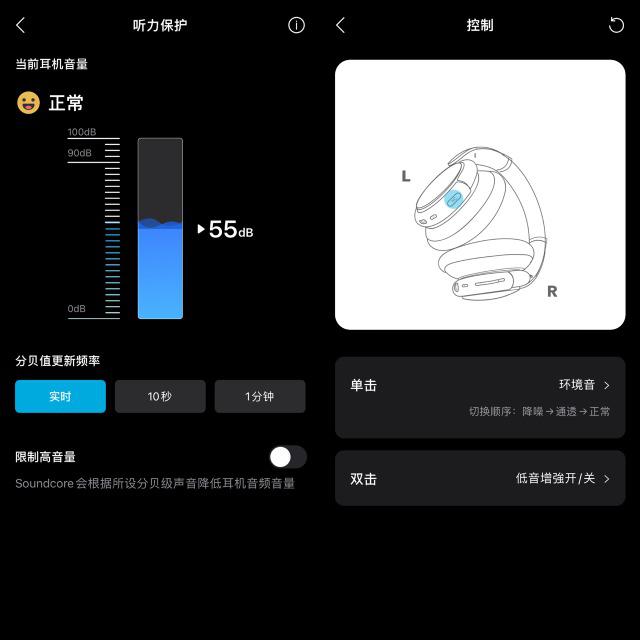Select the 实时 update frequency
Viewport: 640px width, 640px height.
click(60, 396)
